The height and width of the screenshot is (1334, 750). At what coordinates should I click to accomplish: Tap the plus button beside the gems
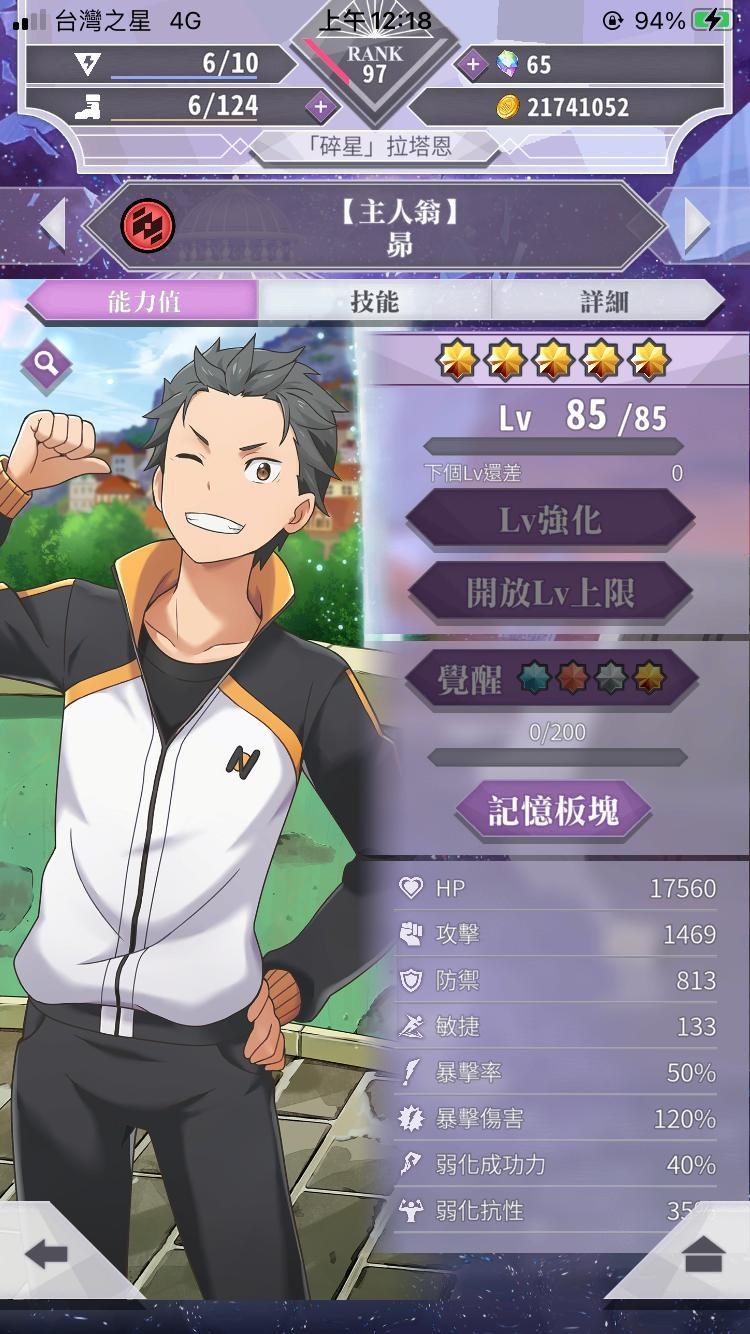[472, 65]
